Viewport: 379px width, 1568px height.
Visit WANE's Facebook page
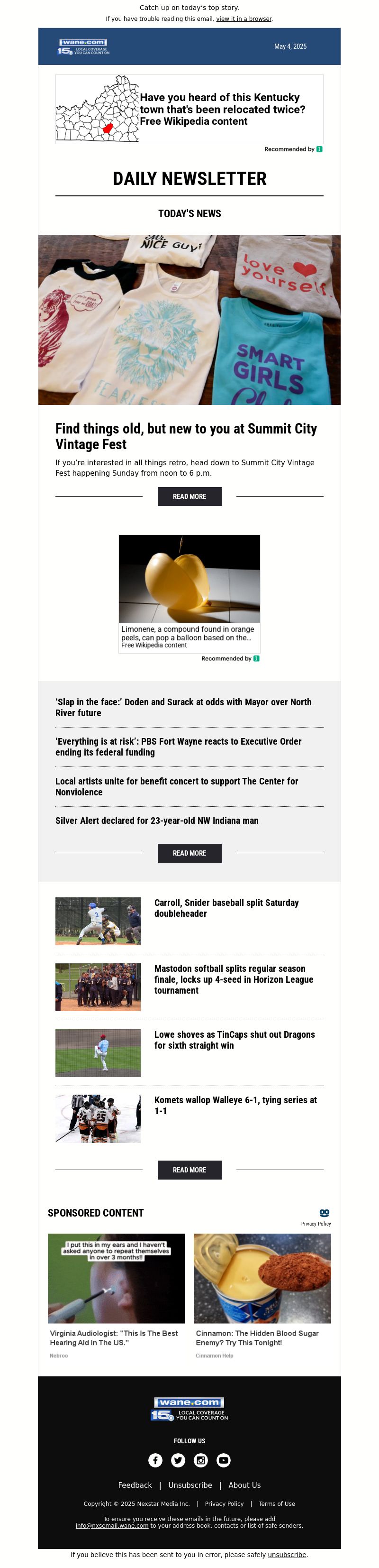pos(155,1460)
